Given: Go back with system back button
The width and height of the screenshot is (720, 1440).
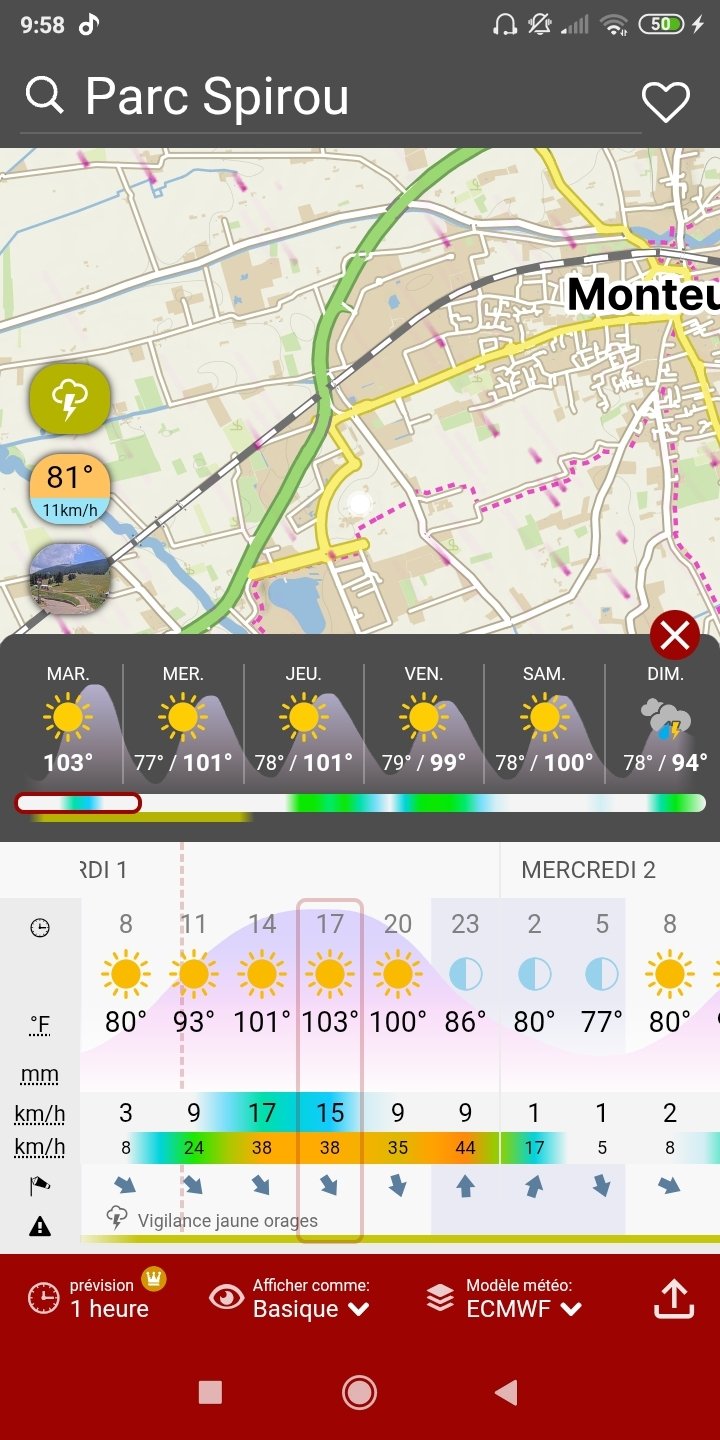Looking at the screenshot, I should pos(507,1392).
